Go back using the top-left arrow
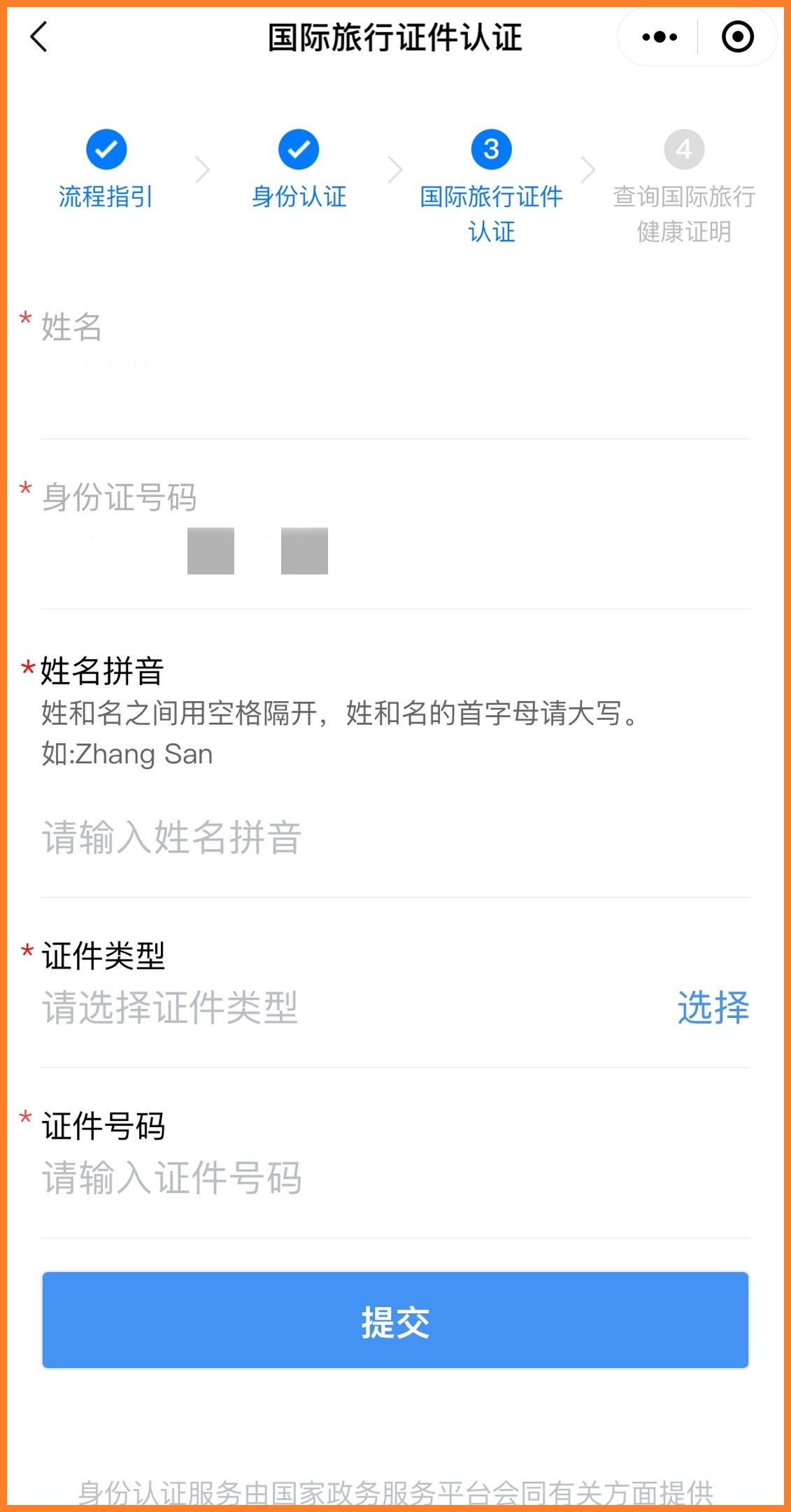 pyautogui.click(x=39, y=37)
